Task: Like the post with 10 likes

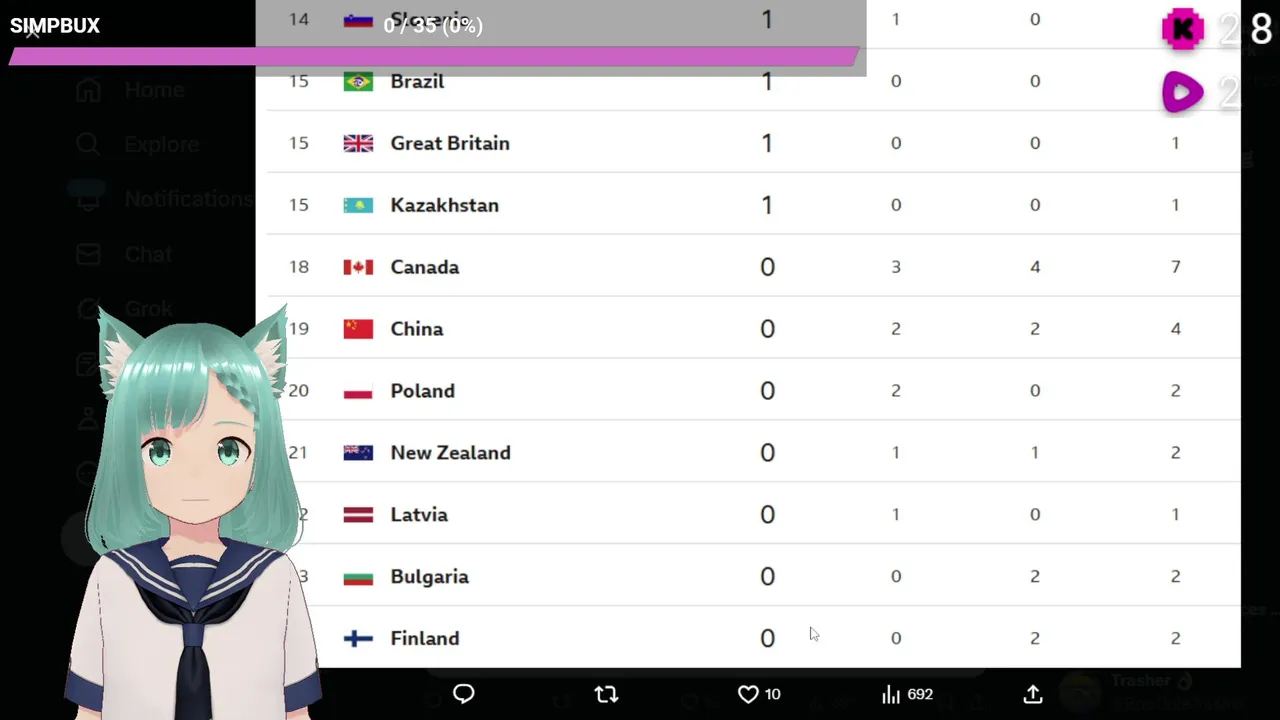Action: 748,694
